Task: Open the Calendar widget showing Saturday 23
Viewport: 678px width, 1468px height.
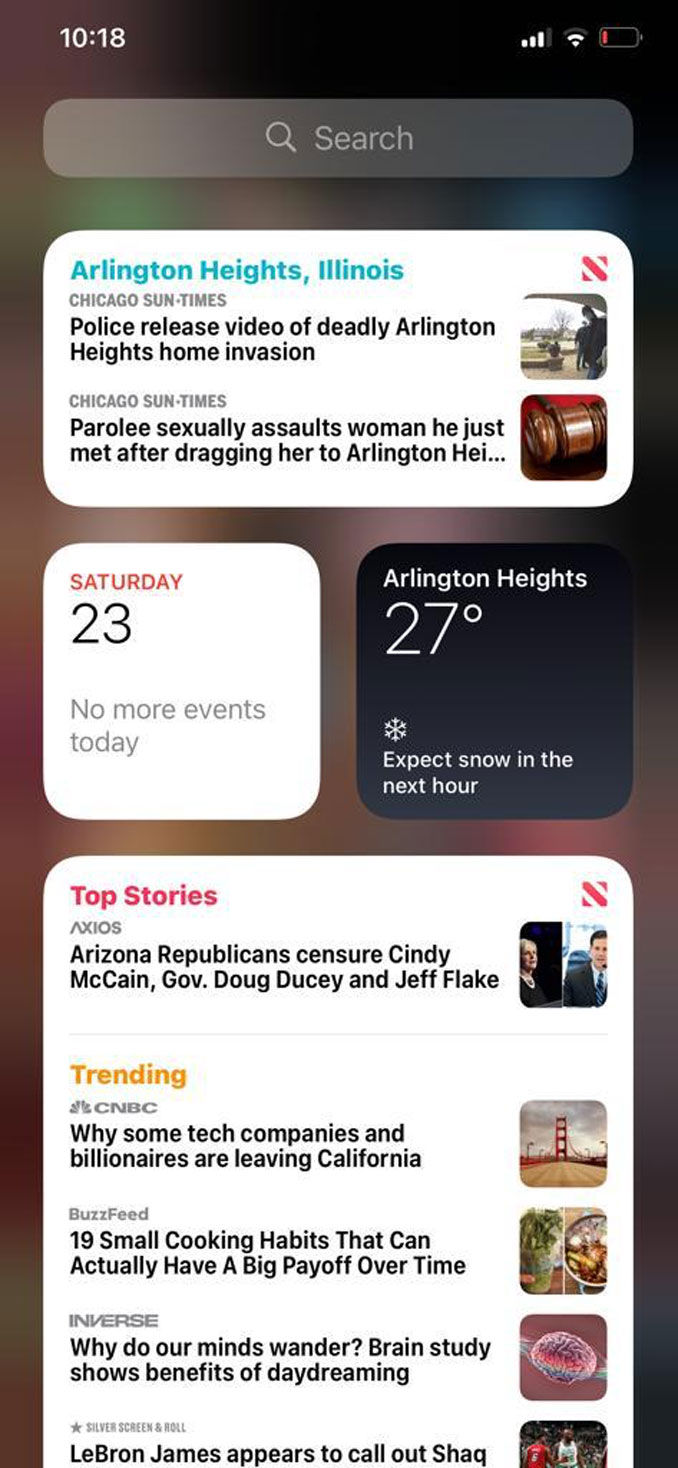Action: coord(182,681)
